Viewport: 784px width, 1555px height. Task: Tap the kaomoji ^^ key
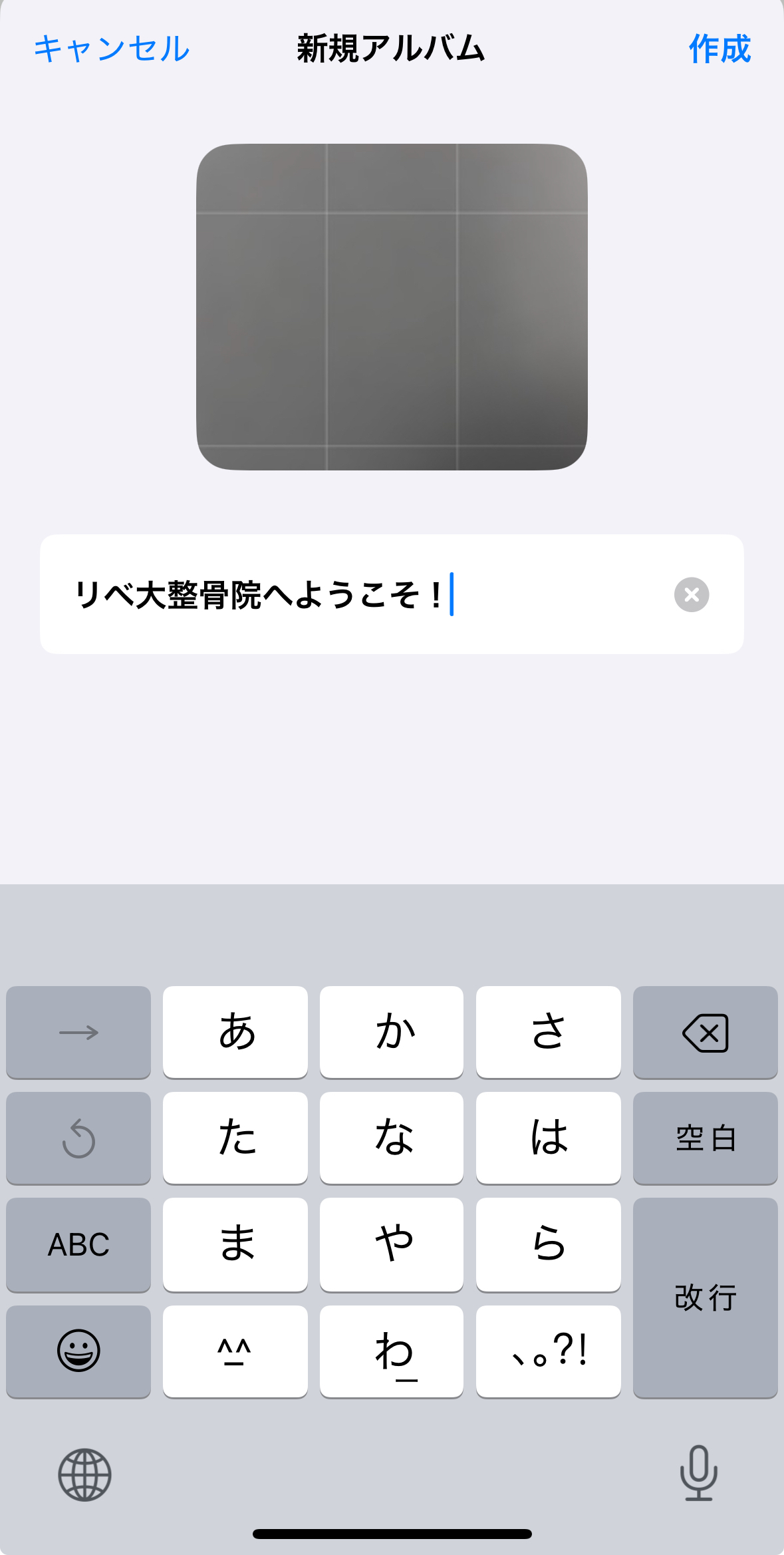point(235,1352)
